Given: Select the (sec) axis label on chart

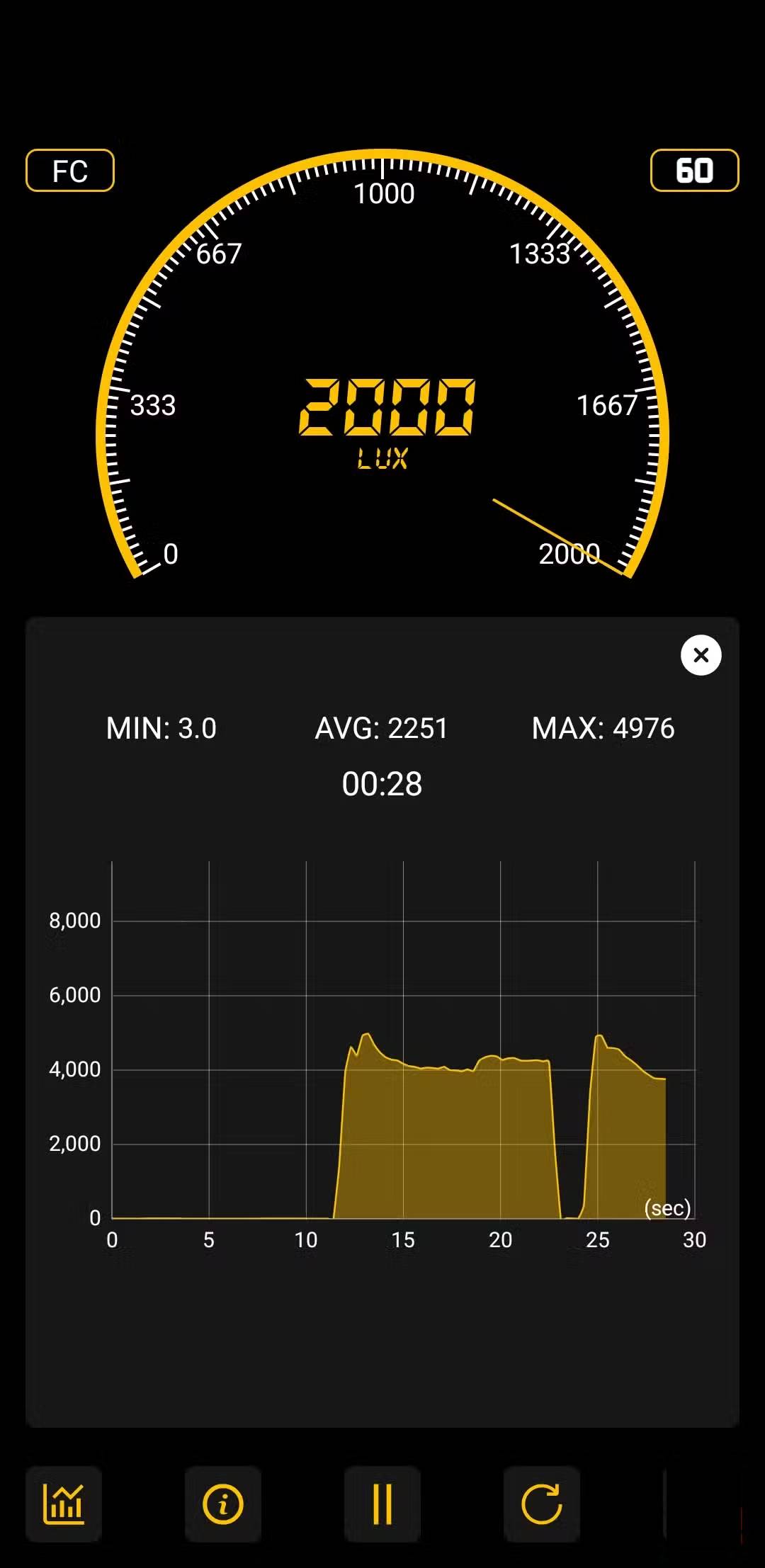Looking at the screenshot, I should pyautogui.click(x=668, y=1208).
